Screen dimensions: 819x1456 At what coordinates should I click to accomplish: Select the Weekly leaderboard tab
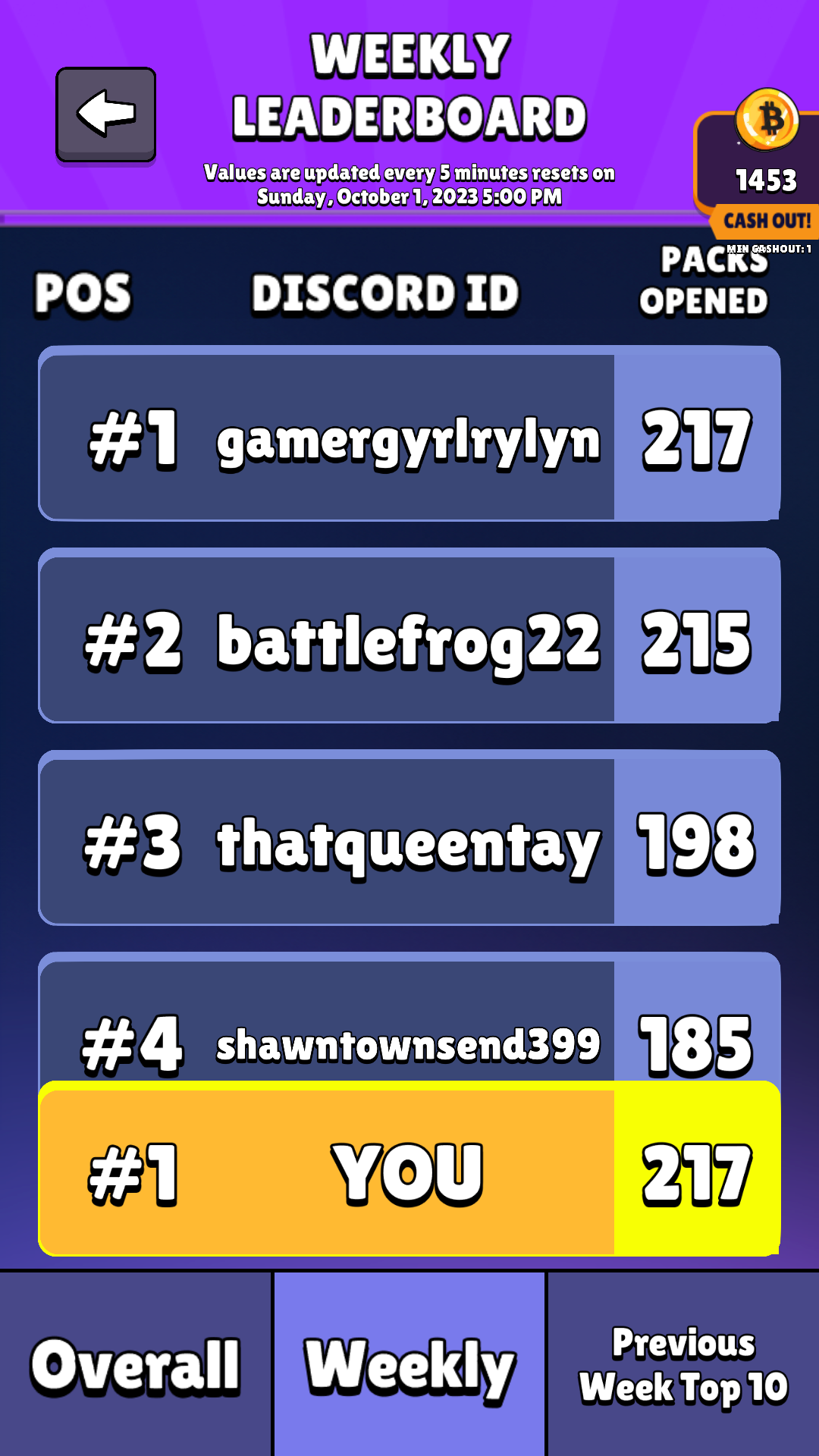(x=409, y=1365)
